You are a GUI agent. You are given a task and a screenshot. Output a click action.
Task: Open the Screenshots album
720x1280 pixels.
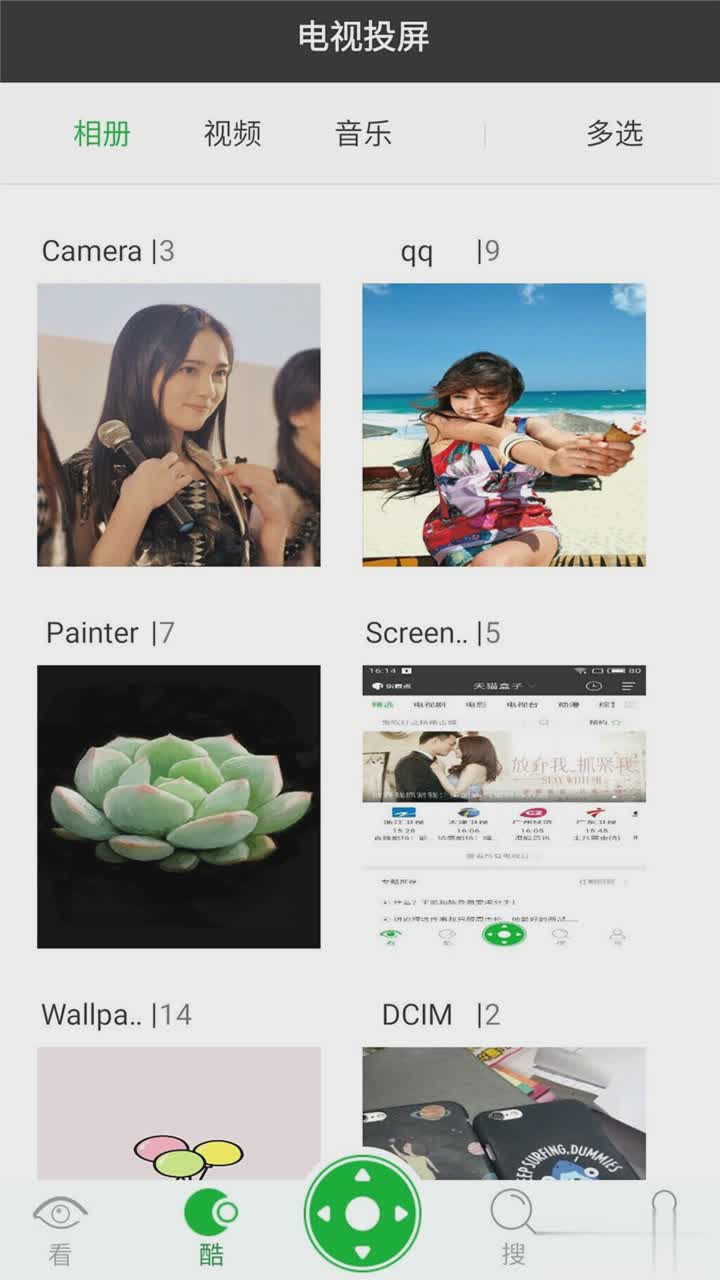504,806
